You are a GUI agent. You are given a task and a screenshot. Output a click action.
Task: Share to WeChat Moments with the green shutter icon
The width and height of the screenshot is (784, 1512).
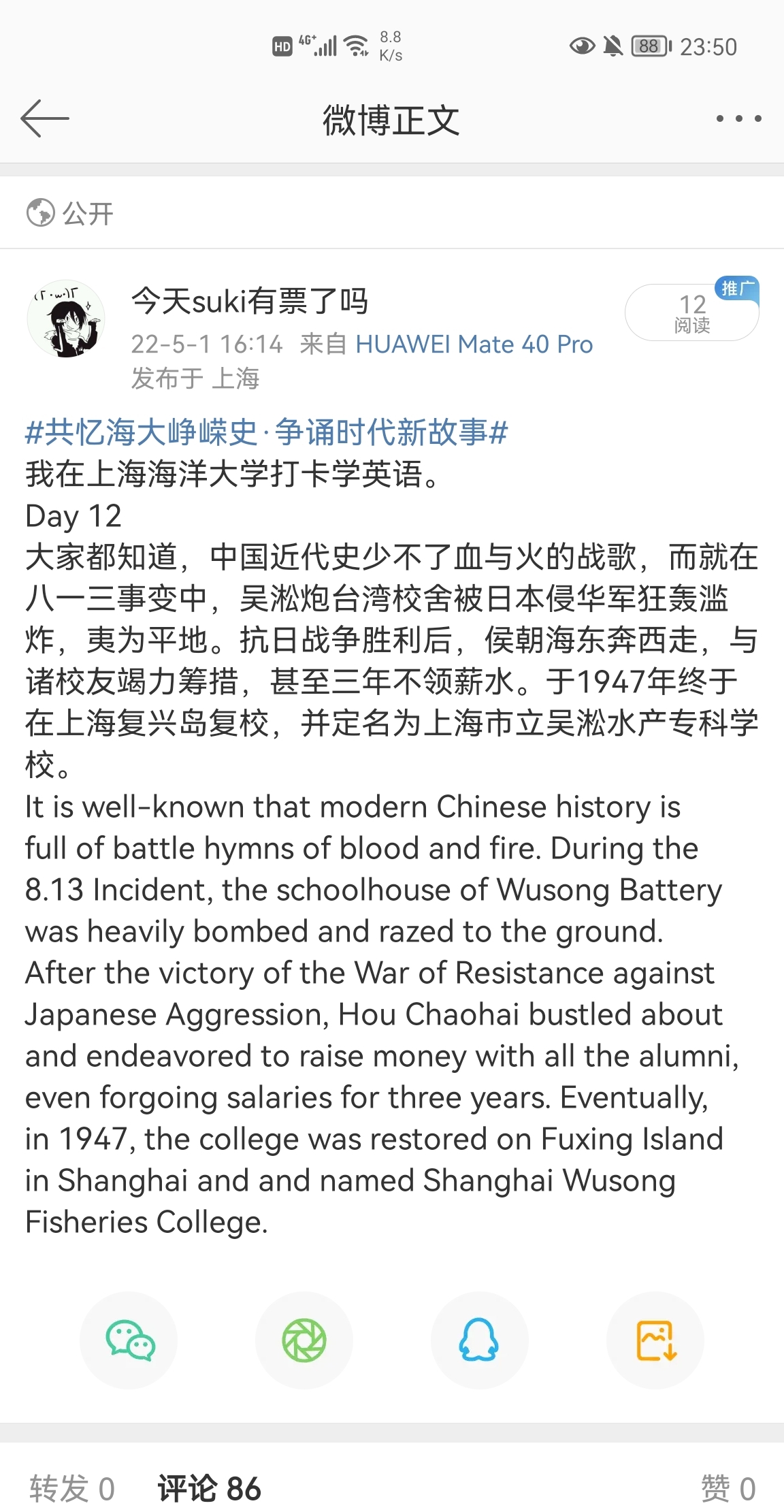[x=304, y=1340]
